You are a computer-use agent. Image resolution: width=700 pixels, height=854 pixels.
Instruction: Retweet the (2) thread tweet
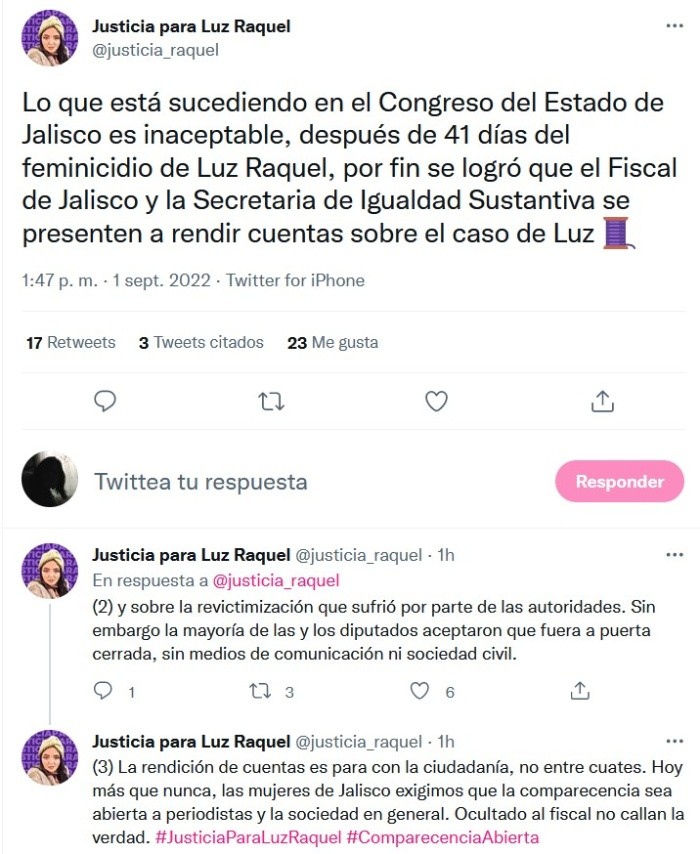tap(260, 691)
